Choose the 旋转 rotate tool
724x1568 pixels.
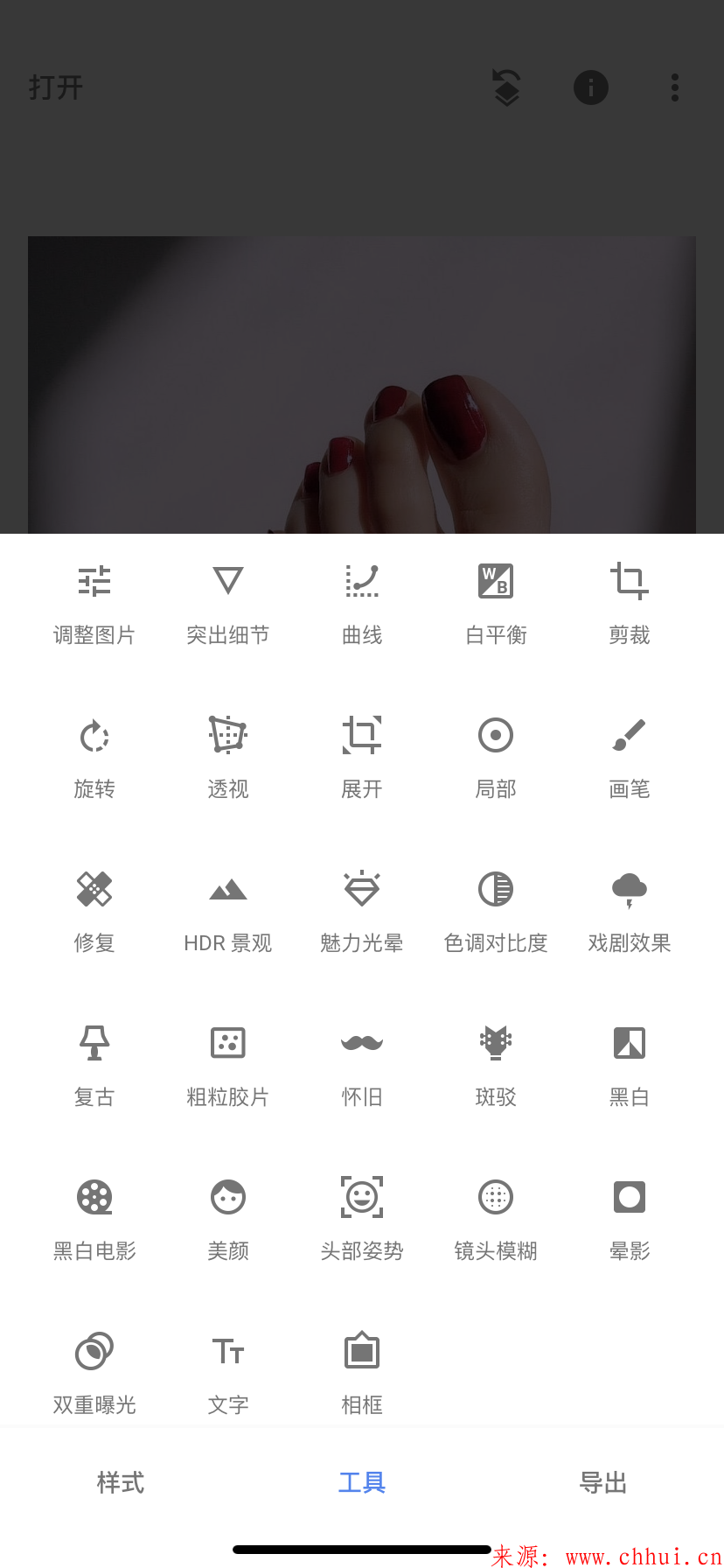click(x=94, y=759)
